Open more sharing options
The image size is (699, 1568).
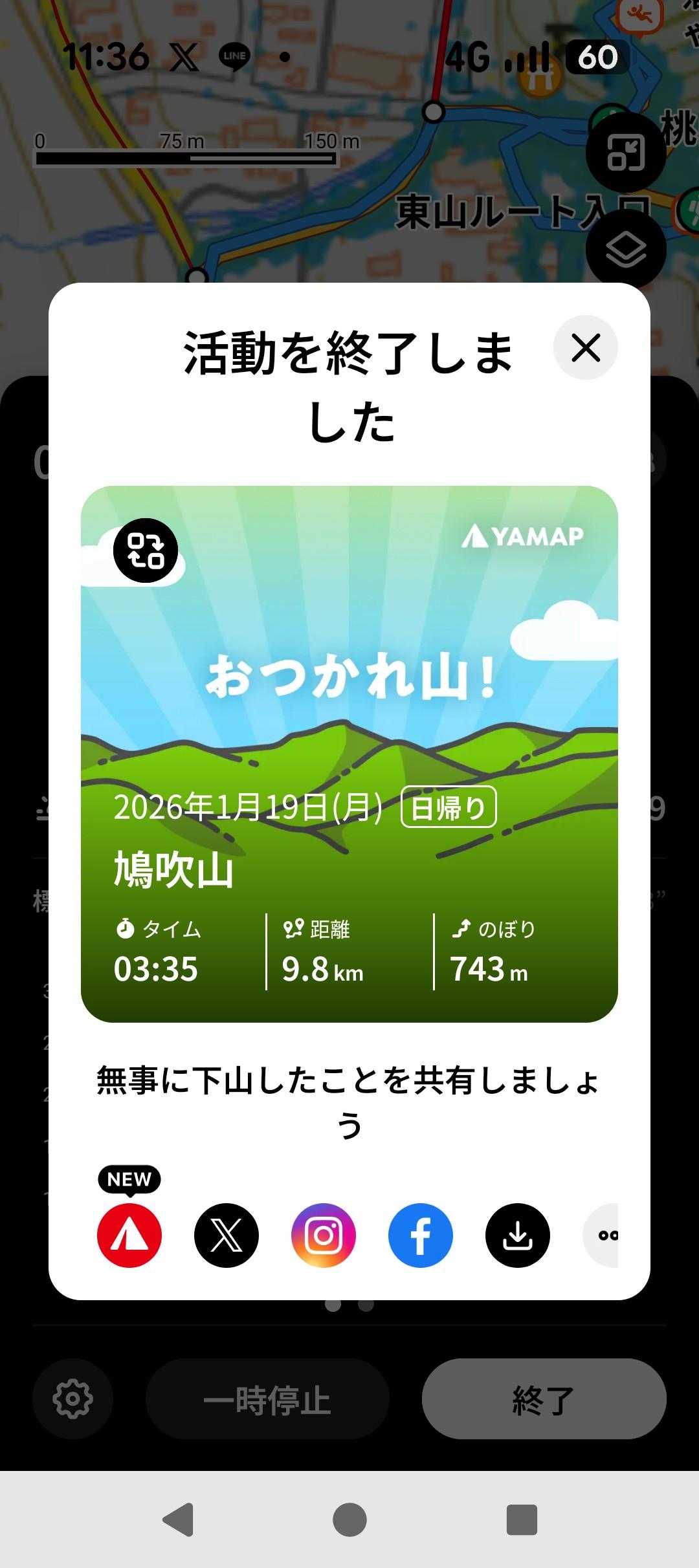603,1235
